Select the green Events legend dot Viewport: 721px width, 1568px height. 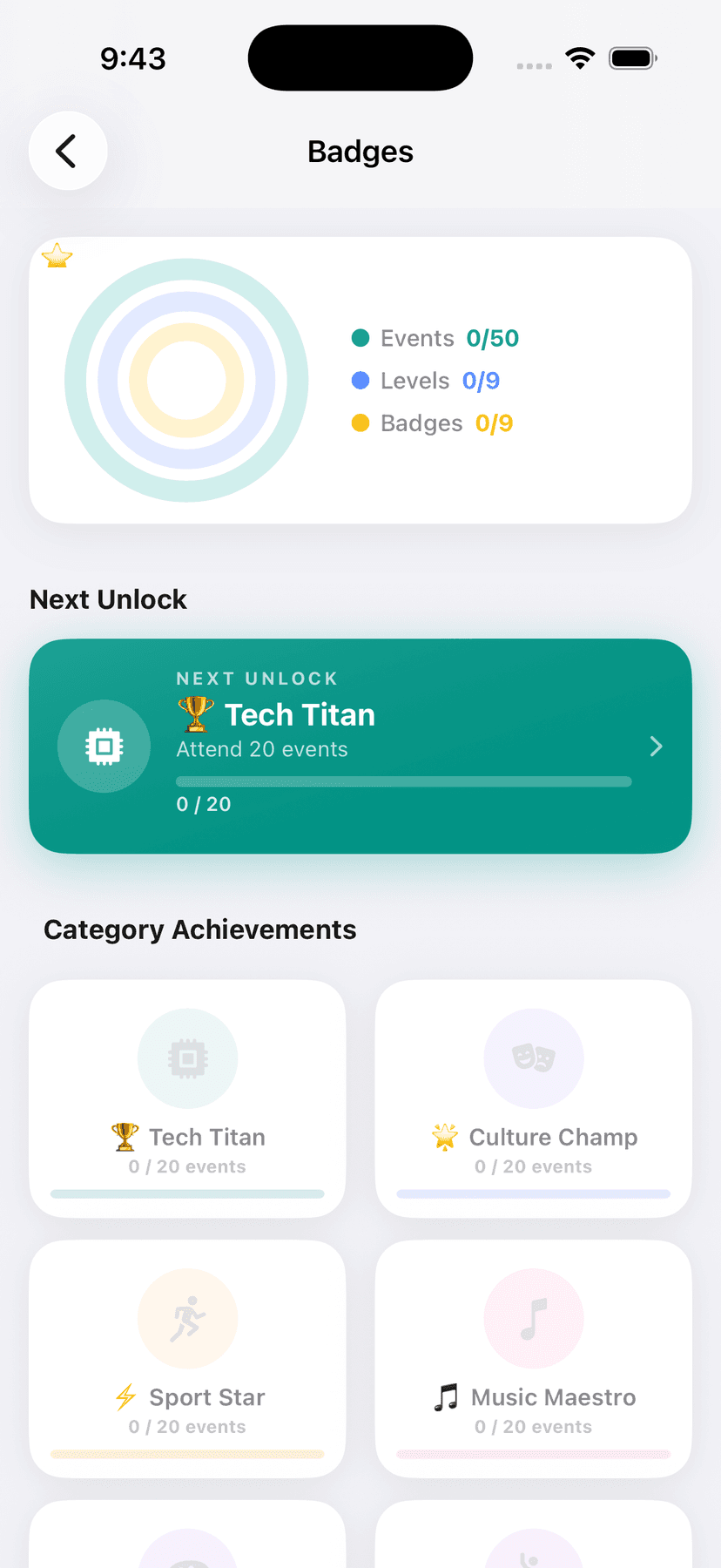pyautogui.click(x=360, y=338)
